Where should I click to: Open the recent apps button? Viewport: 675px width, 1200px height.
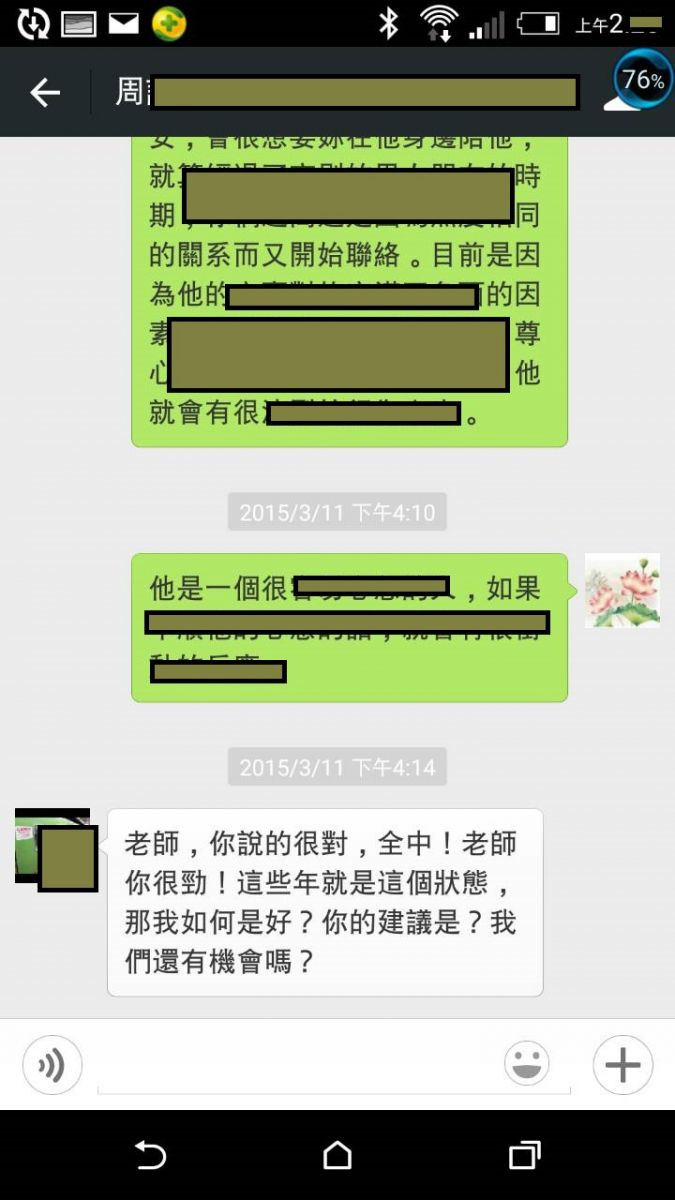tap(524, 1156)
